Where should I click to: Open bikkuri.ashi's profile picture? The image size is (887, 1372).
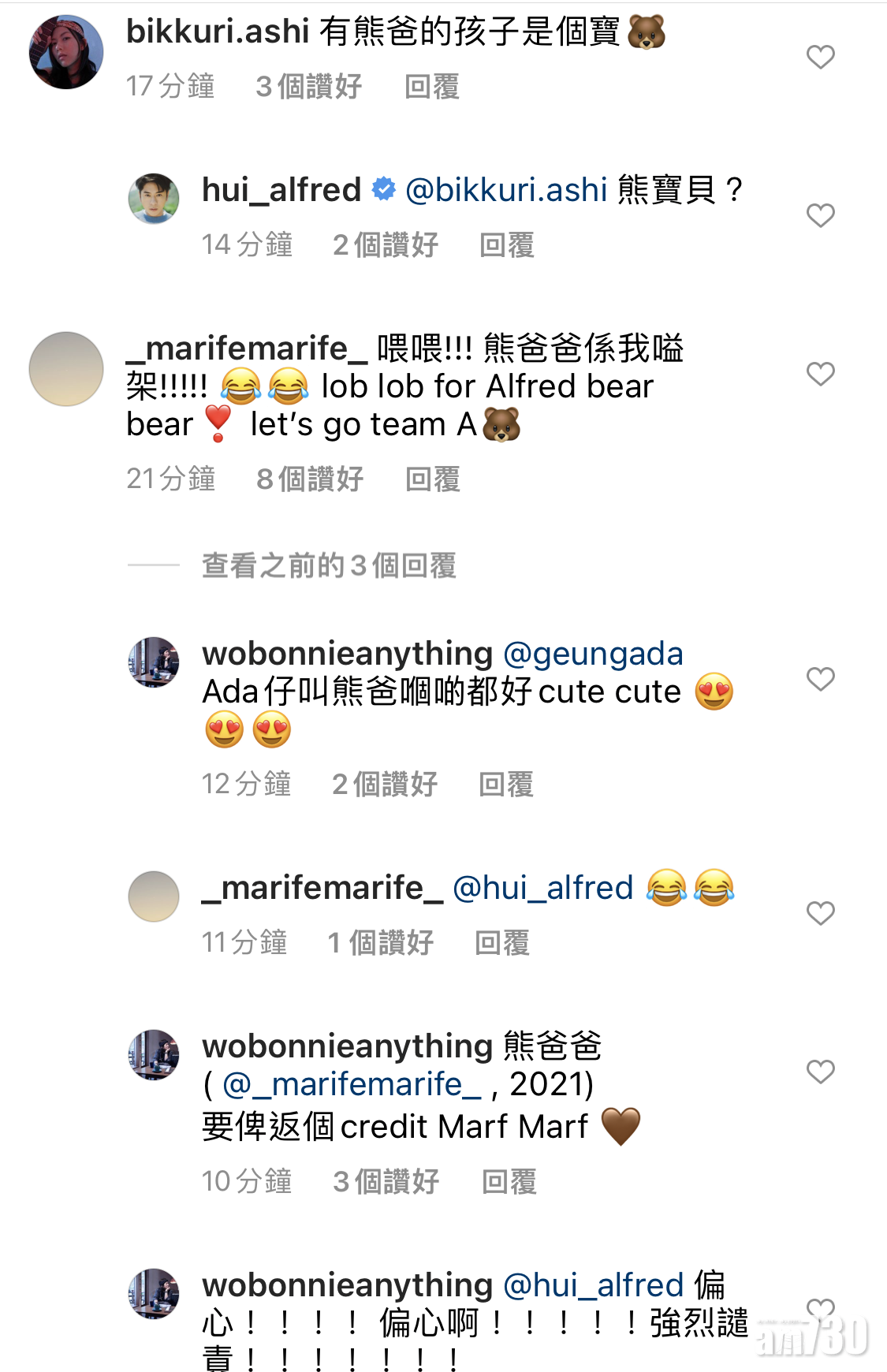point(66,52)
